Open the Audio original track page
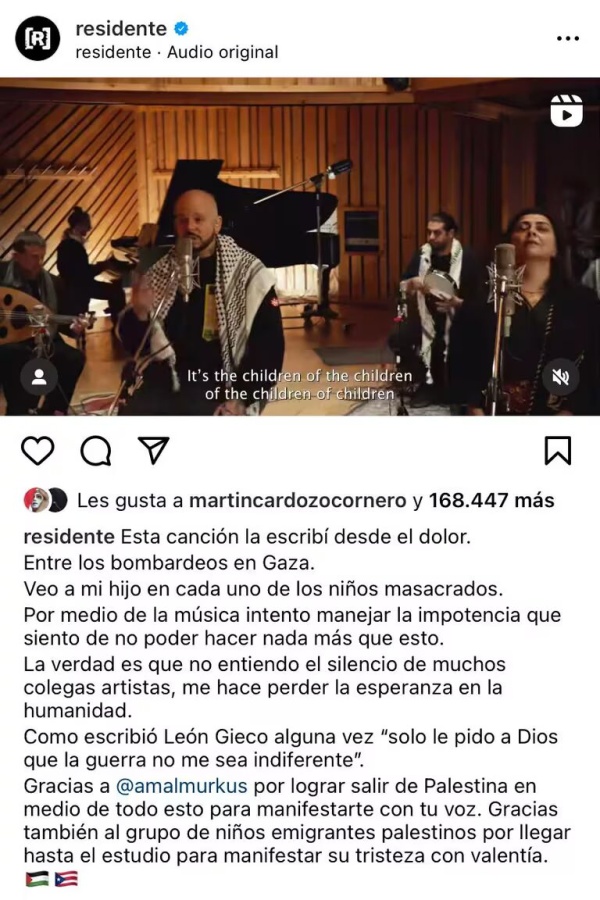 point(222,52)
